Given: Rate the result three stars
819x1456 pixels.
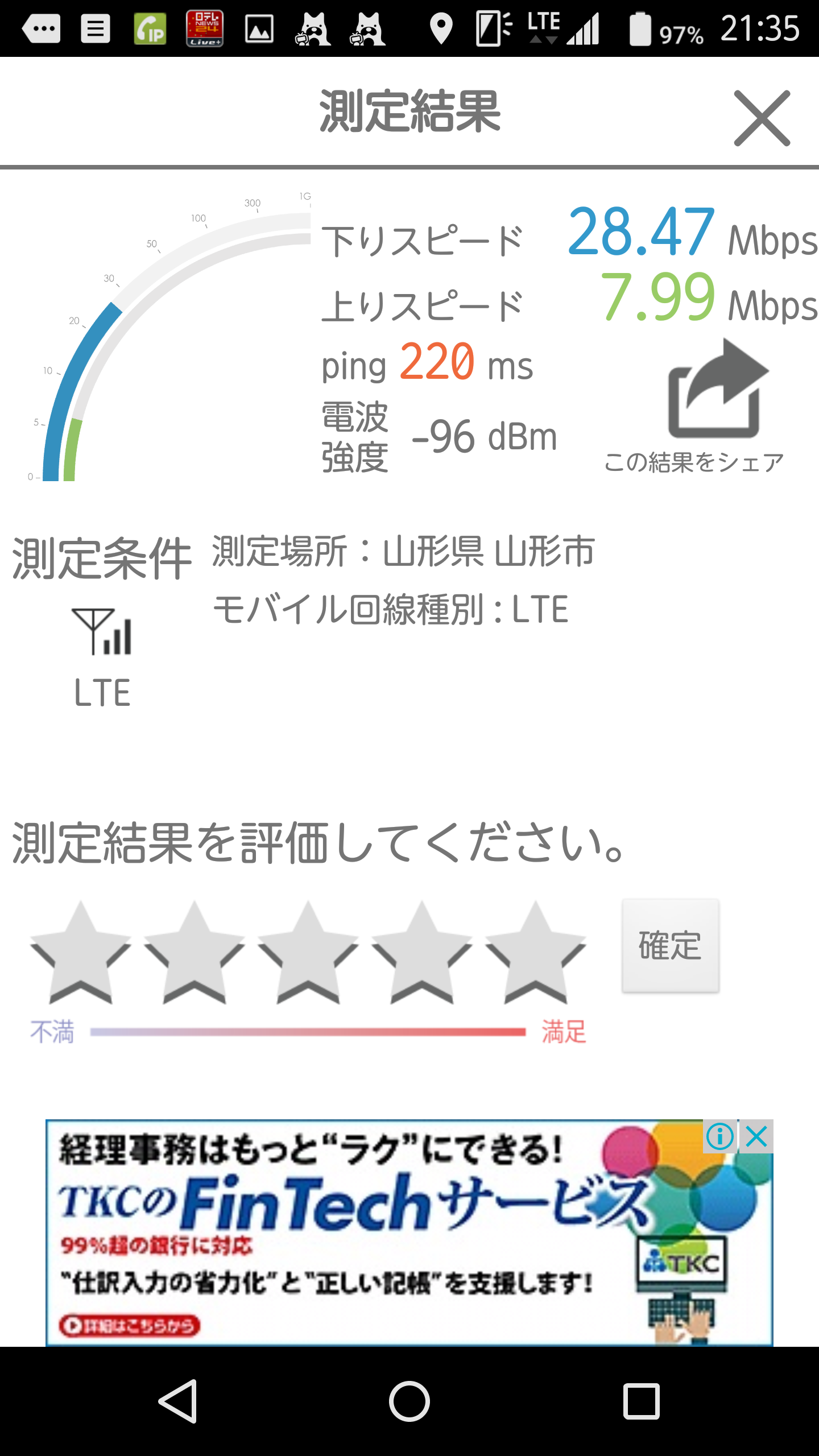Looking at the screenshot, I should click(308, 954).
